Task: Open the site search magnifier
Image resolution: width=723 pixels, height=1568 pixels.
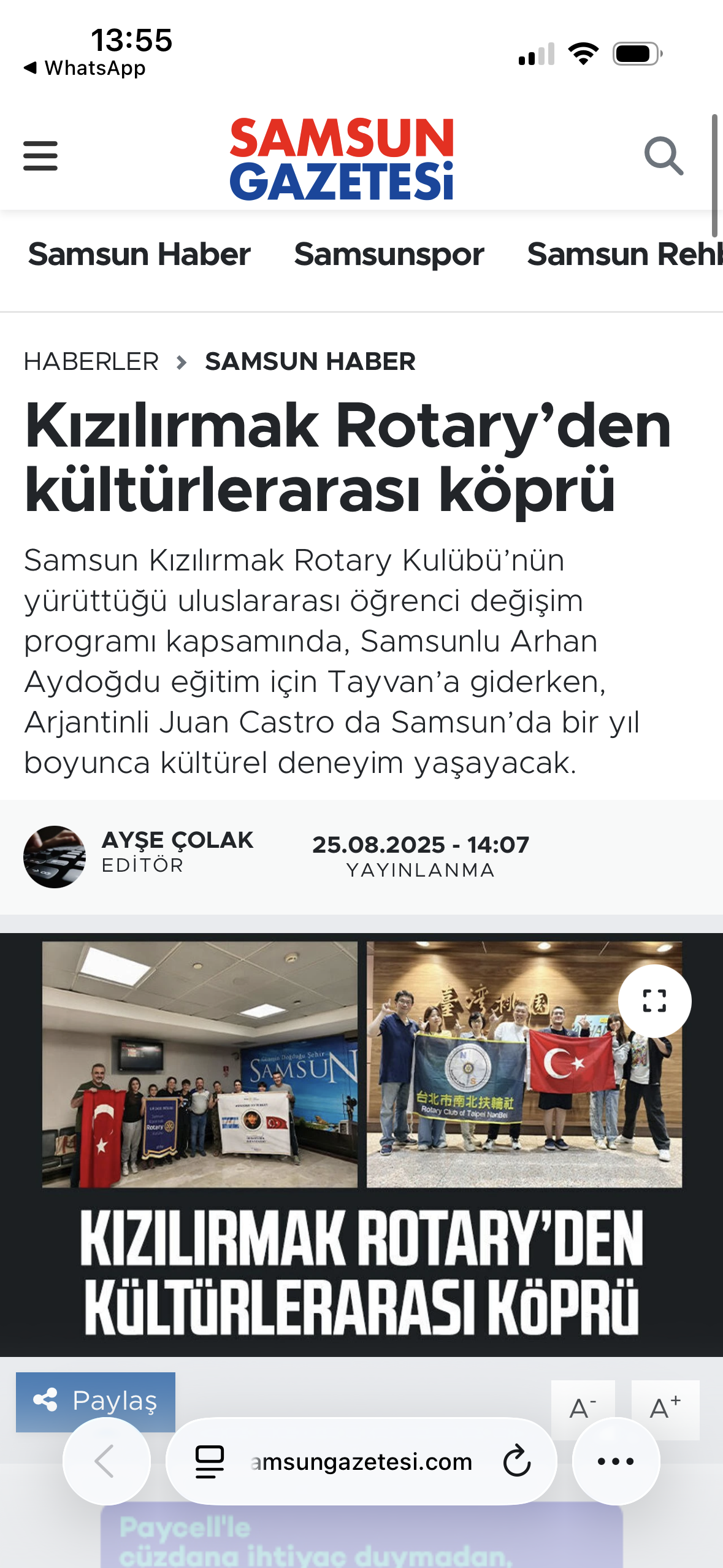Action: click(x=664, y=156)
